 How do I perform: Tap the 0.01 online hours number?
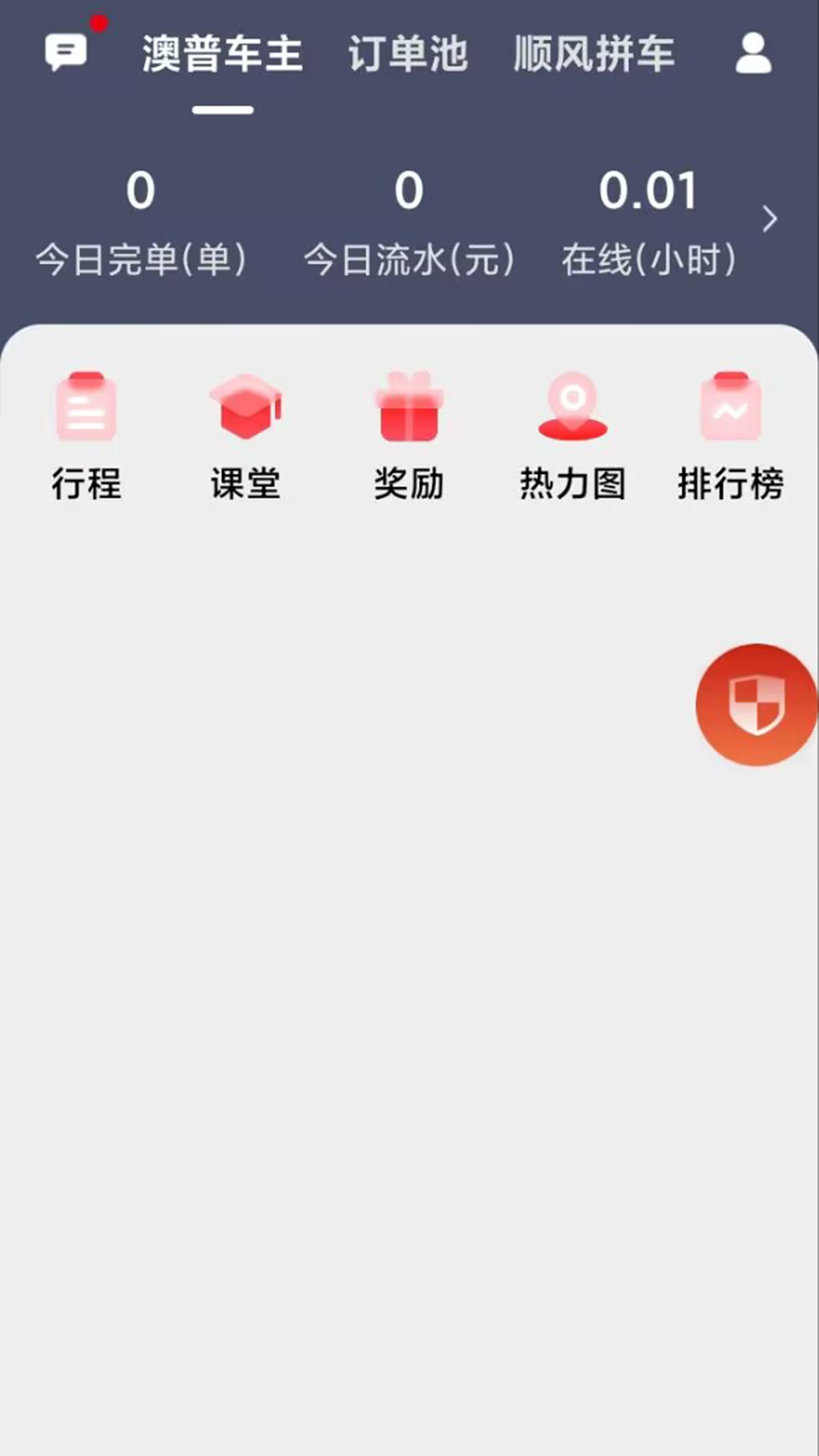[648, 191]
